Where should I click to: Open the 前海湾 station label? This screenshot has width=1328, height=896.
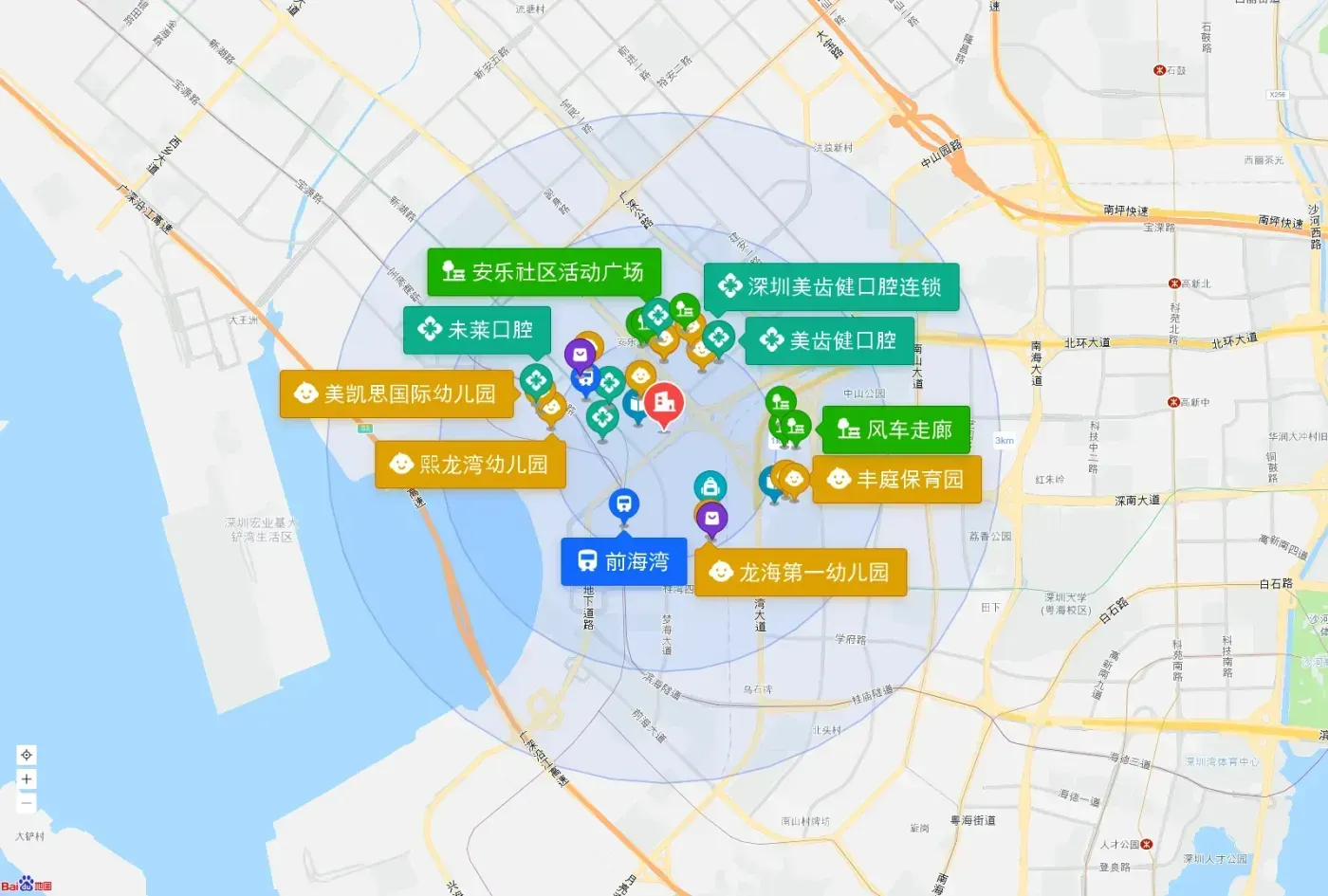623,561
